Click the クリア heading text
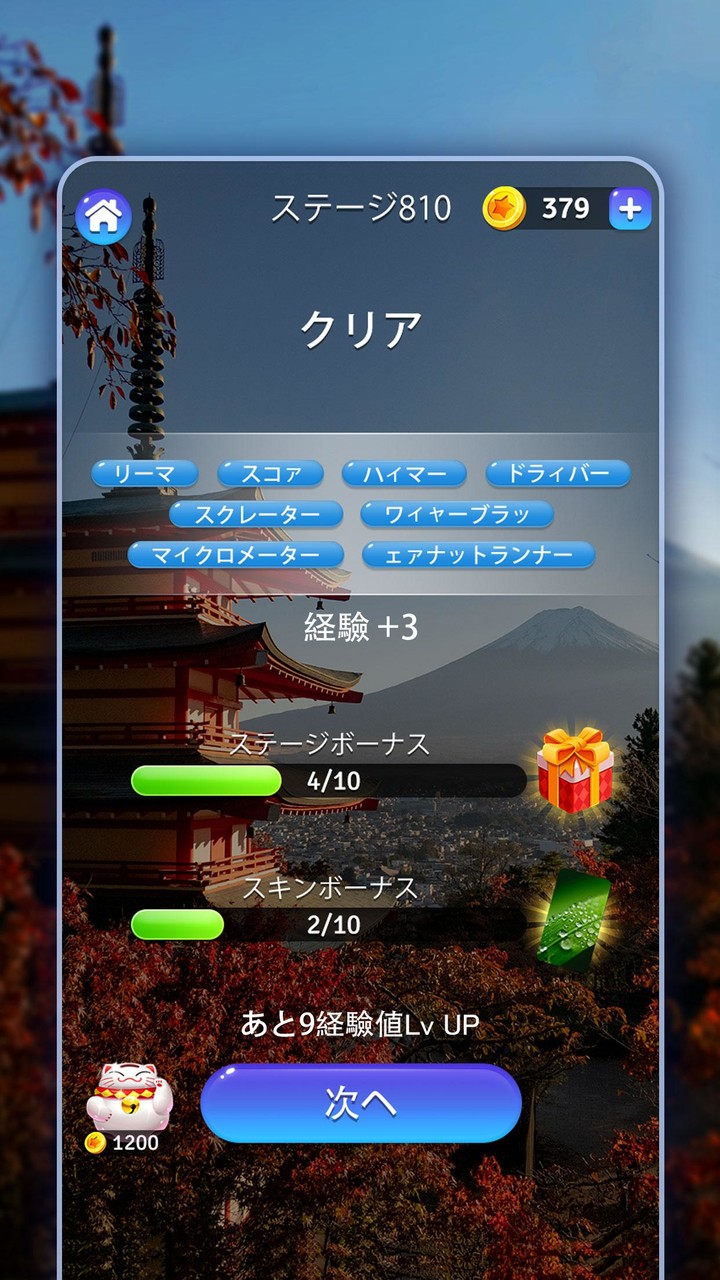 pyautogui.click(x=359, y=325)
